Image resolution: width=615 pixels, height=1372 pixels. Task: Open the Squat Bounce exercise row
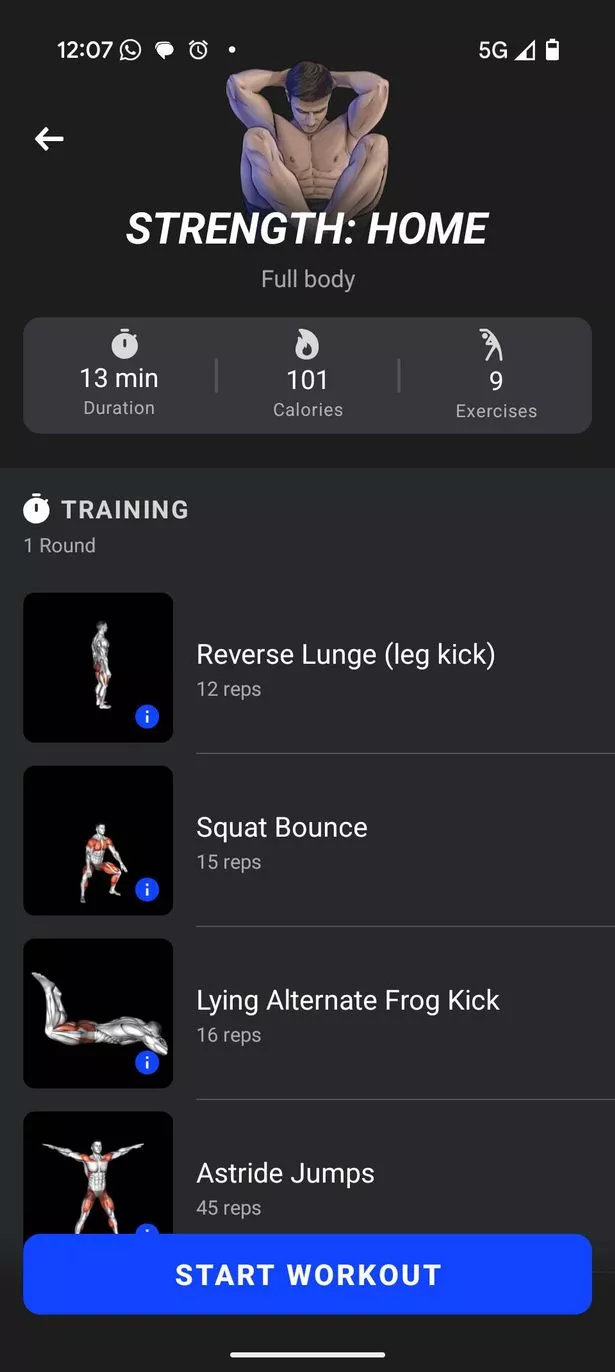click(x=345, y=841)
